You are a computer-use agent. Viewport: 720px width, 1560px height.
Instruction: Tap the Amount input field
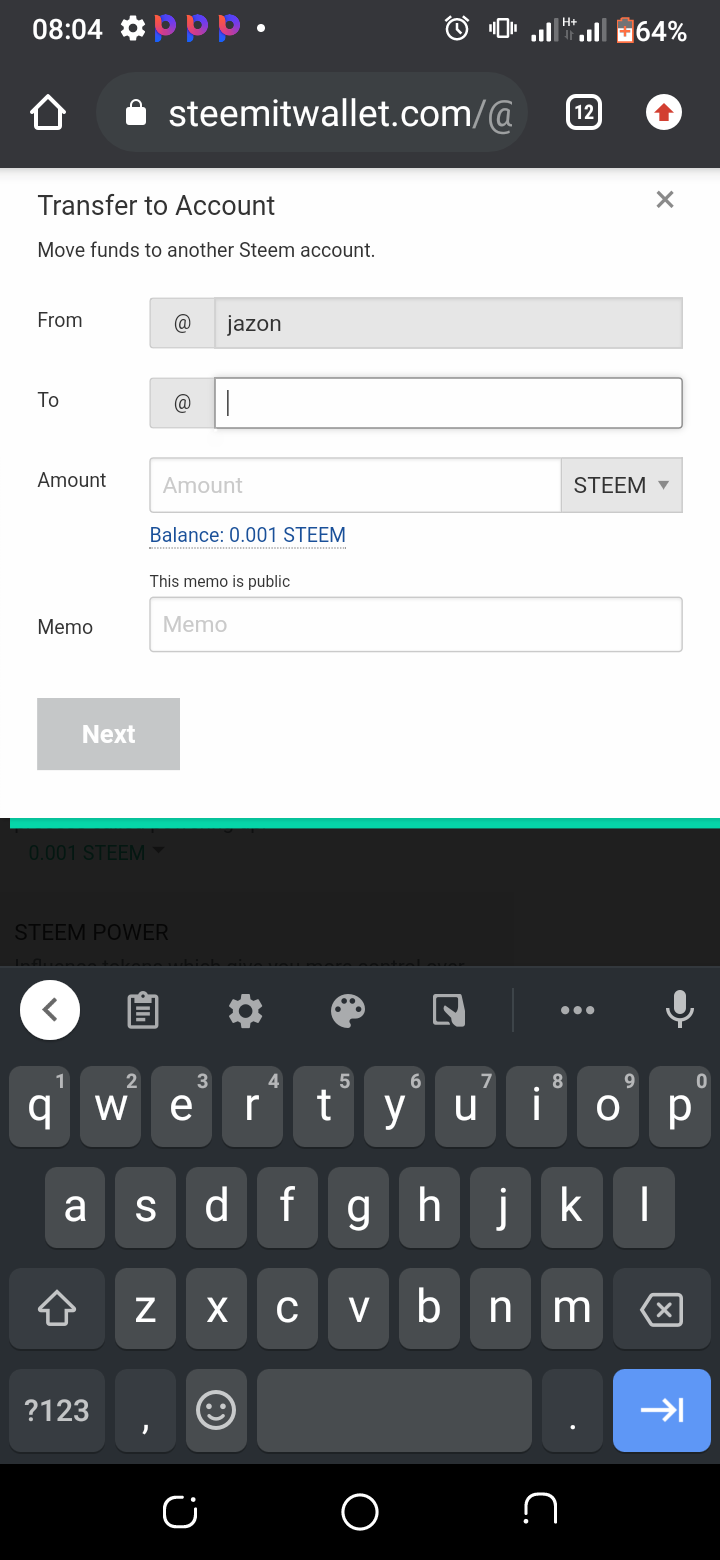pos(355,485)
